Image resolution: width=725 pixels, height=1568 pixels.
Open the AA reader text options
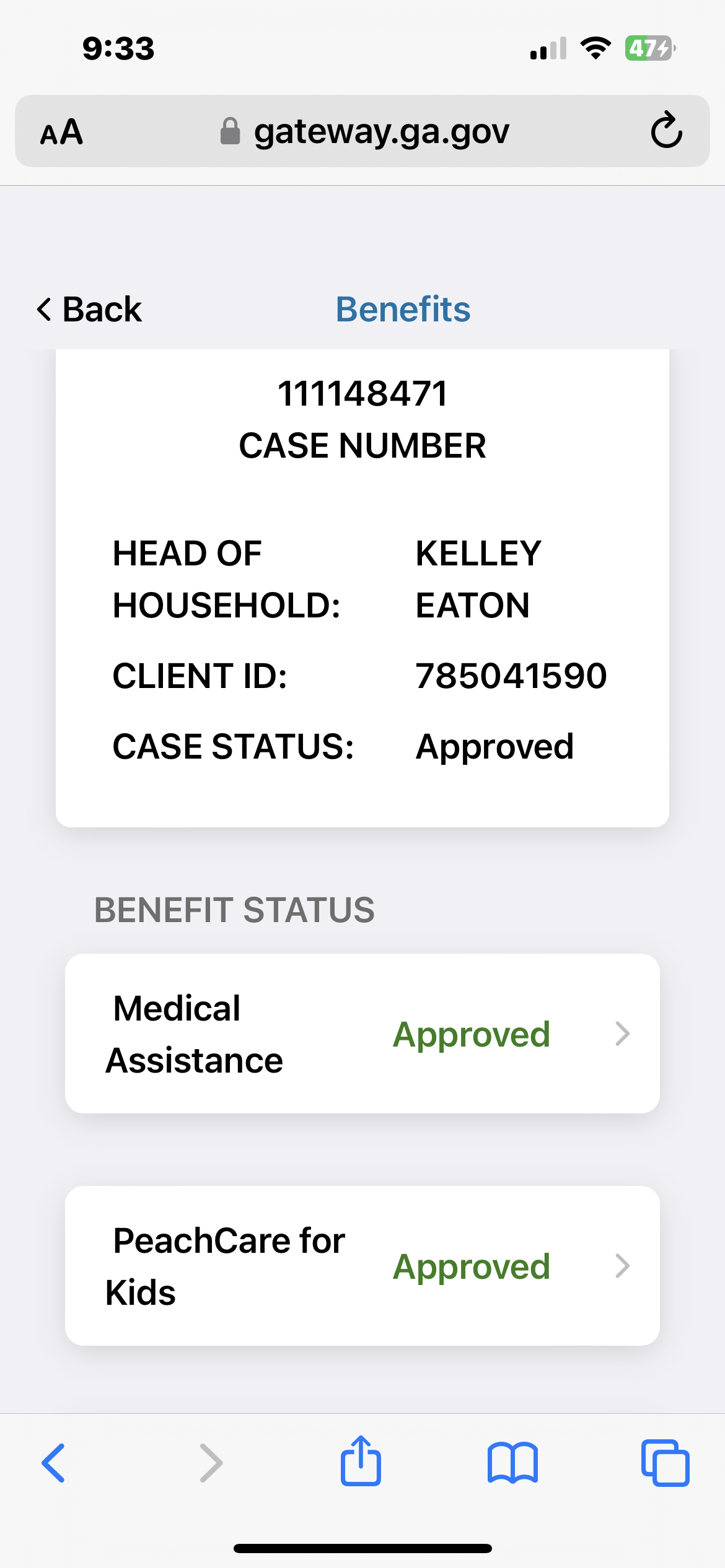pyautogui.click(x=61, y=132)
